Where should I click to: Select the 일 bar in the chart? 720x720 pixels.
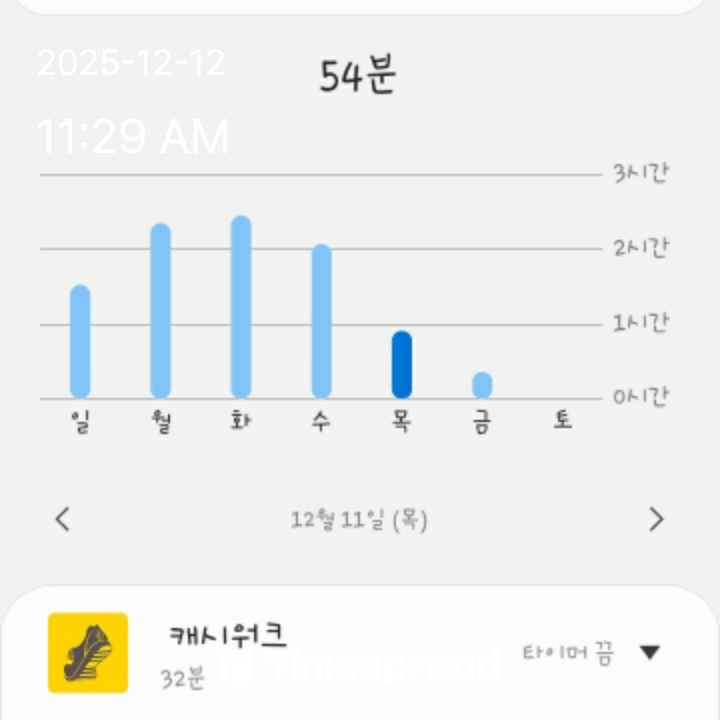pyautogui.click(x=80, y=342)
